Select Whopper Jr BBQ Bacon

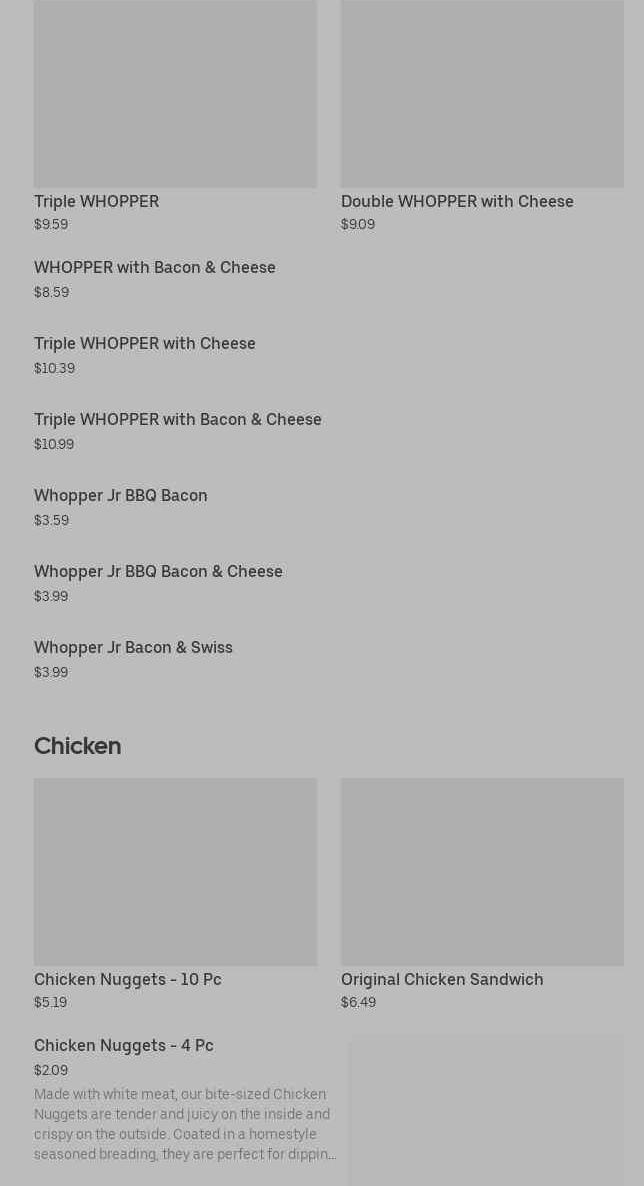(x=121, y=496)
